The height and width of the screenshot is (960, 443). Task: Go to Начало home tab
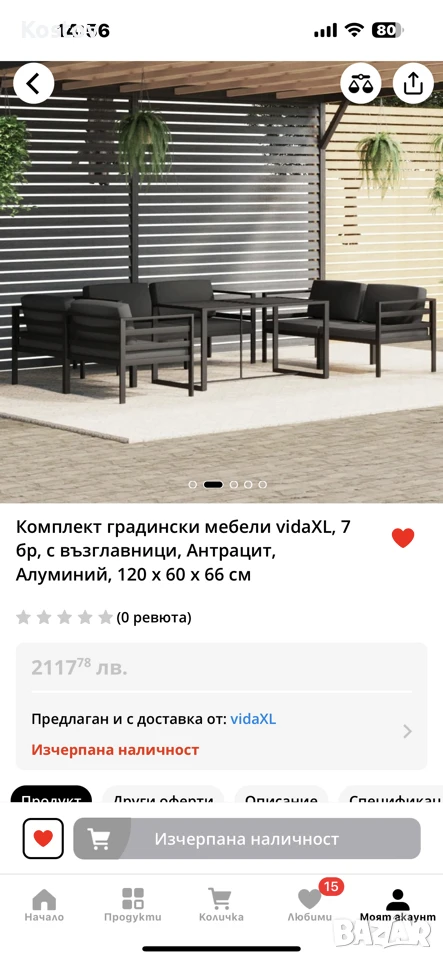[44, 905]
